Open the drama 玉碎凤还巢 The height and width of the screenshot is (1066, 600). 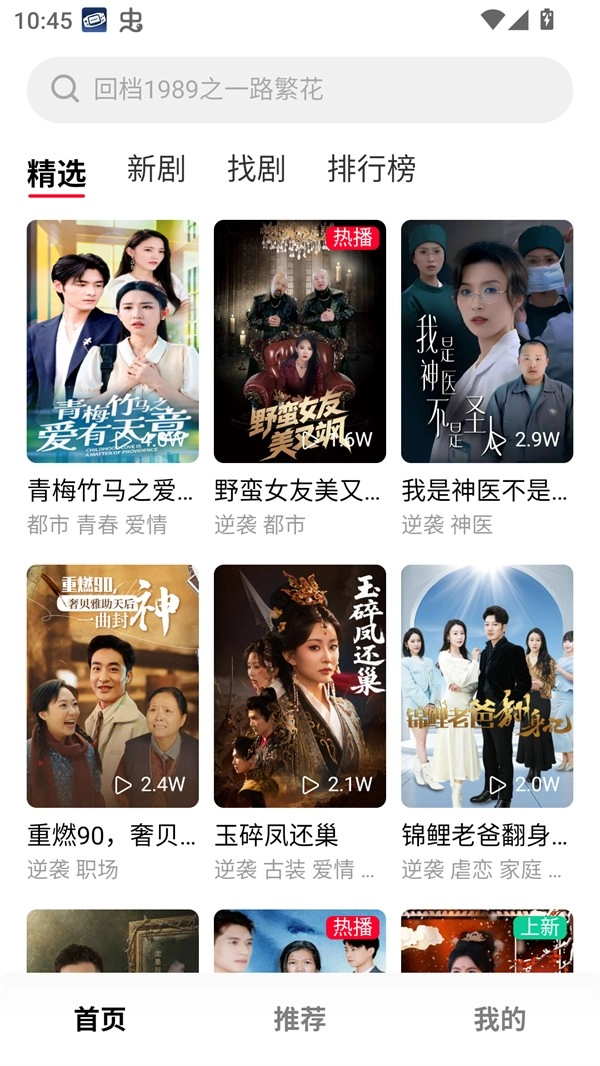click(x=300, y=686)
